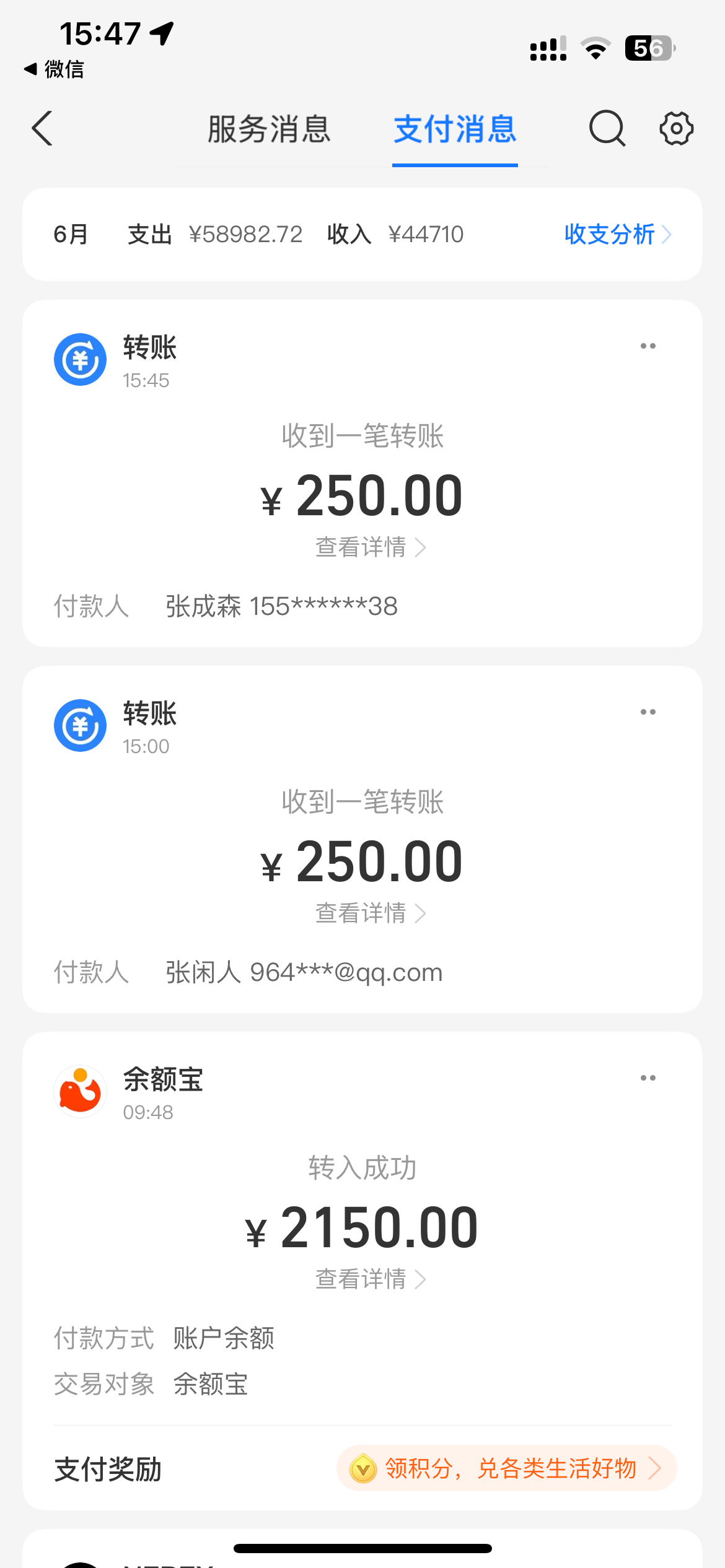Open the settings gear icon
The width and height of the screenshot is (725, 1568).
(x=676, y=129)
